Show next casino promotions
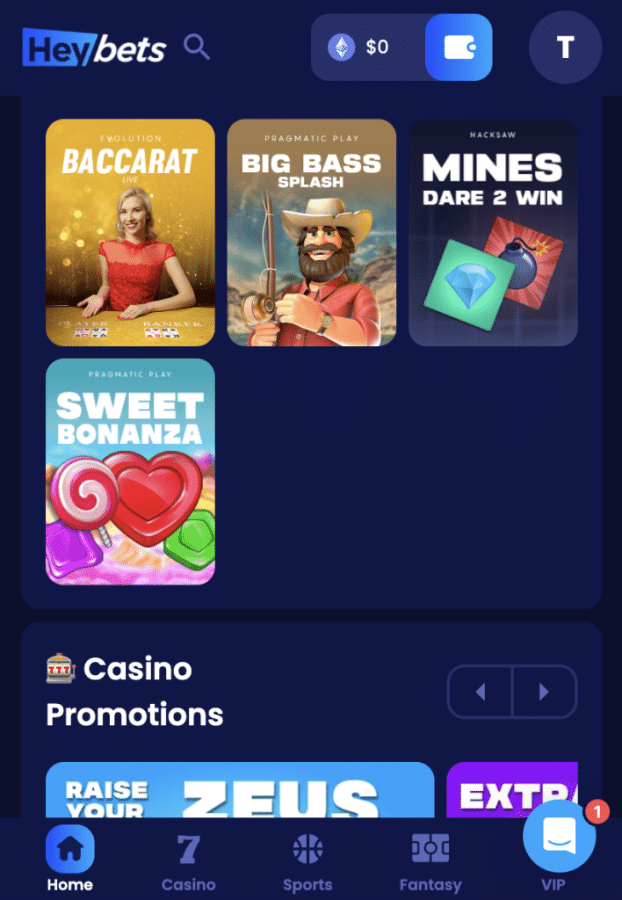Screen dimensions: 622x900 (544, 691)
